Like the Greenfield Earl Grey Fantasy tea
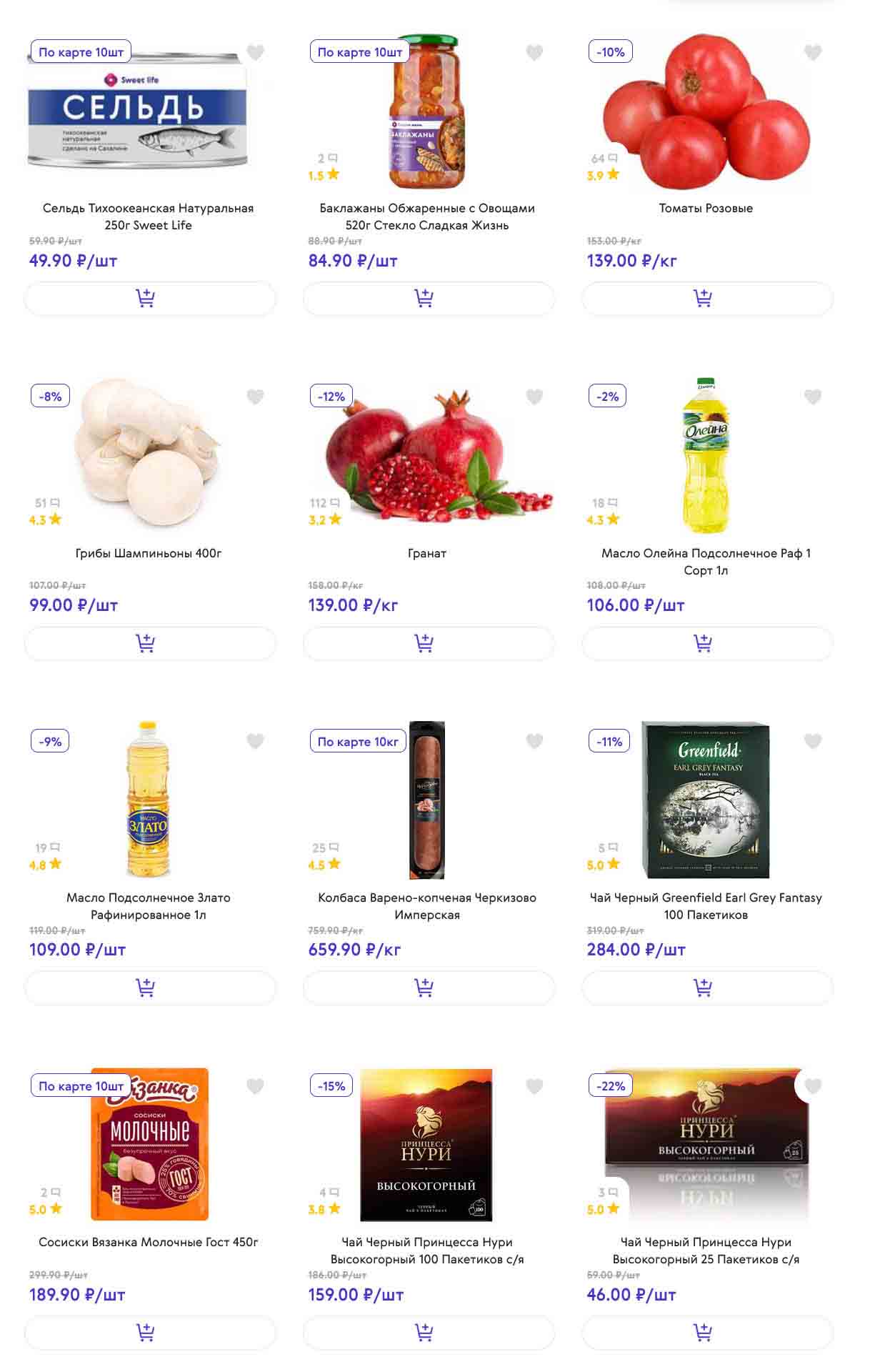This screenshot has height=1372, width=870. coord(813,741)
